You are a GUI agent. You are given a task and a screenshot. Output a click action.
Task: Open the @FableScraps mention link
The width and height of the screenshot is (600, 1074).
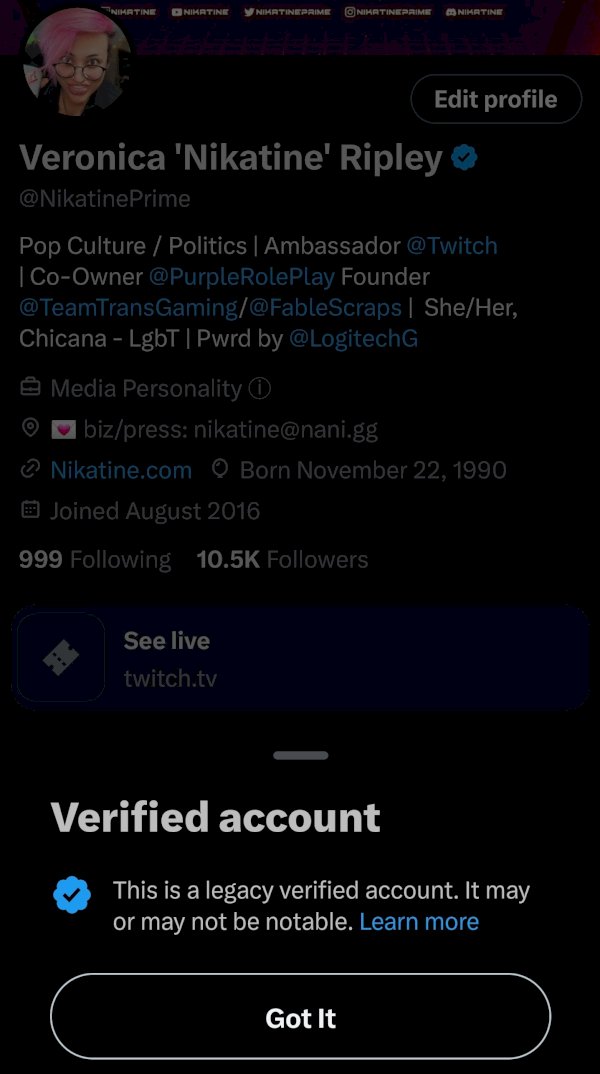point(325,307)
